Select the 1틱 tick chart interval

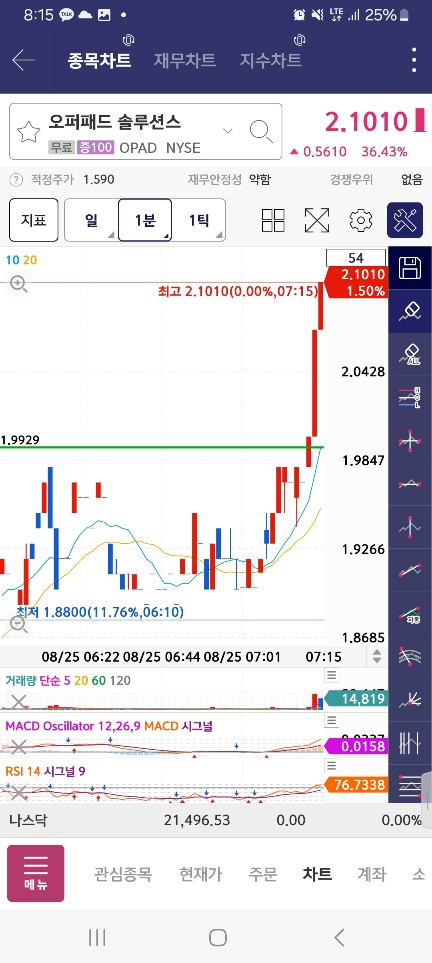(198, 220)
